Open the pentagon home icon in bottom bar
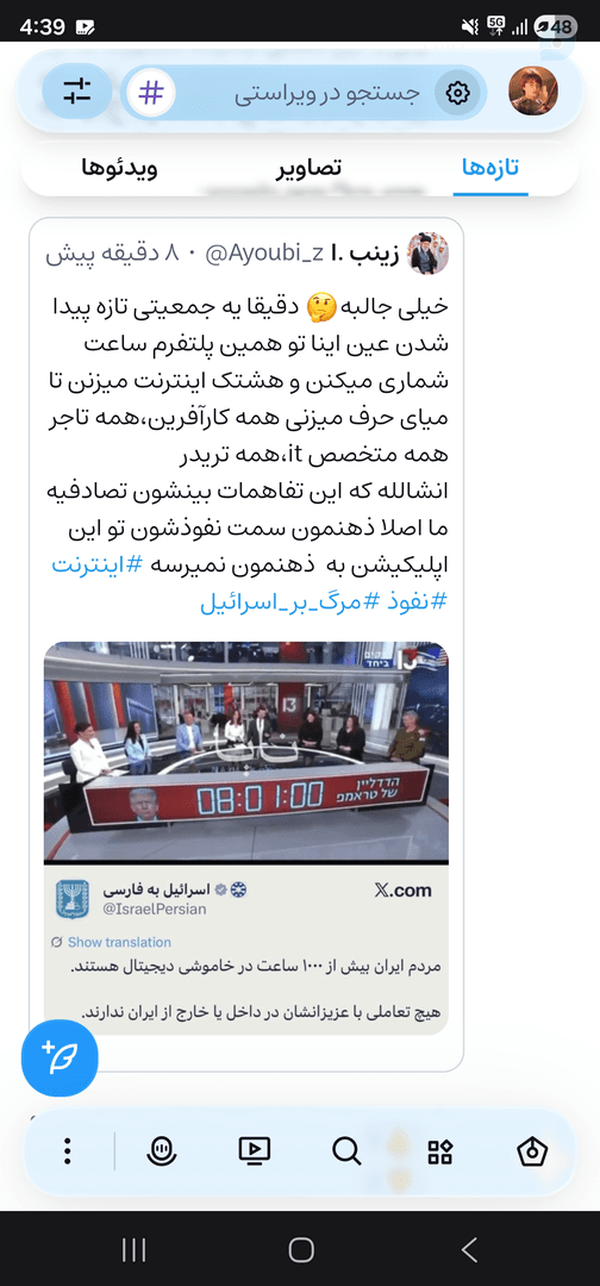 pyautogui.click(x=532, y=1151)
